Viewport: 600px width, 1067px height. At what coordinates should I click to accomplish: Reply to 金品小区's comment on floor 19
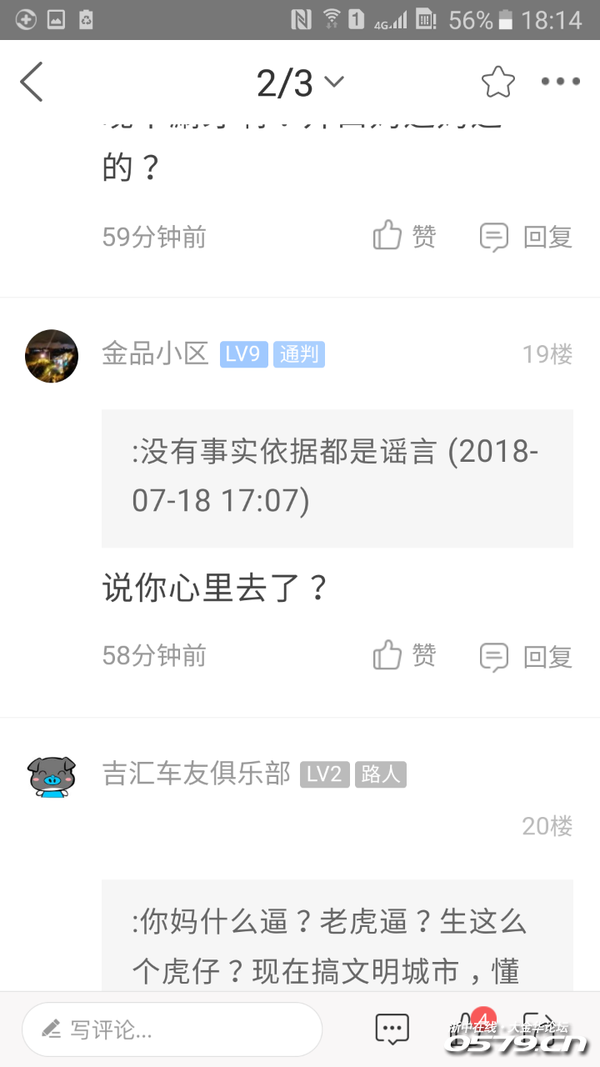(526, 657)
